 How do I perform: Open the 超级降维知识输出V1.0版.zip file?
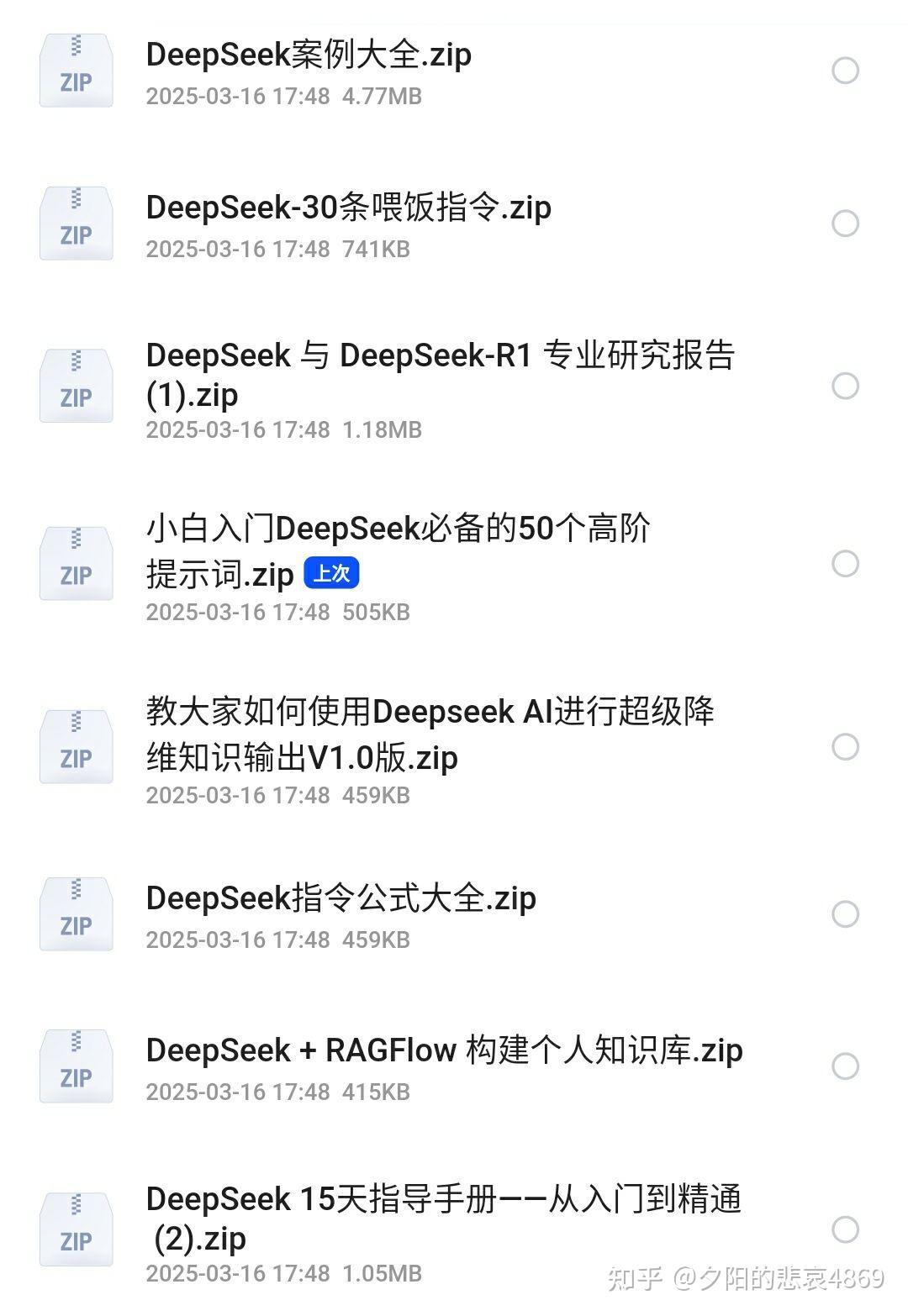[430, 734]
